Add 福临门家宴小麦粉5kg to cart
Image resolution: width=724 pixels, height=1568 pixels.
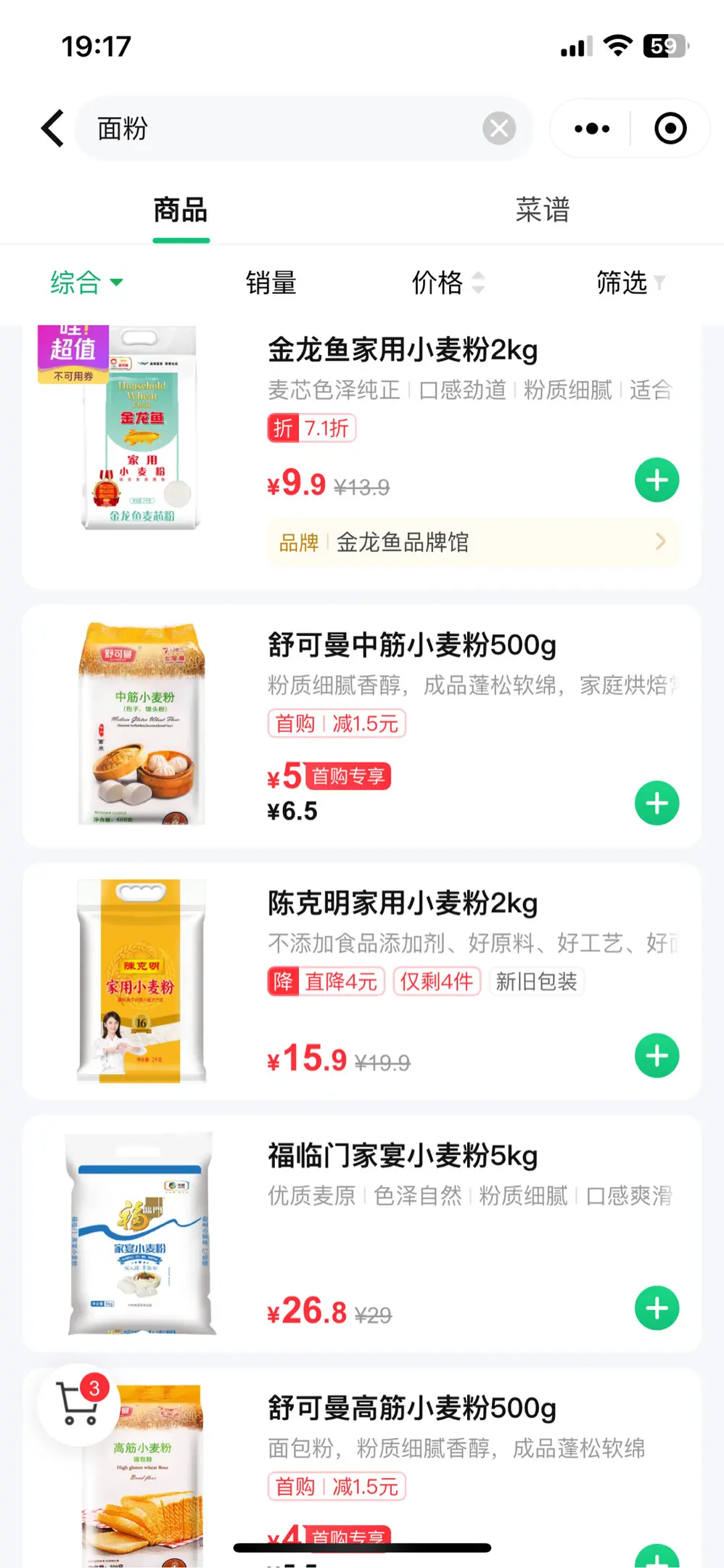point(657,1308)
